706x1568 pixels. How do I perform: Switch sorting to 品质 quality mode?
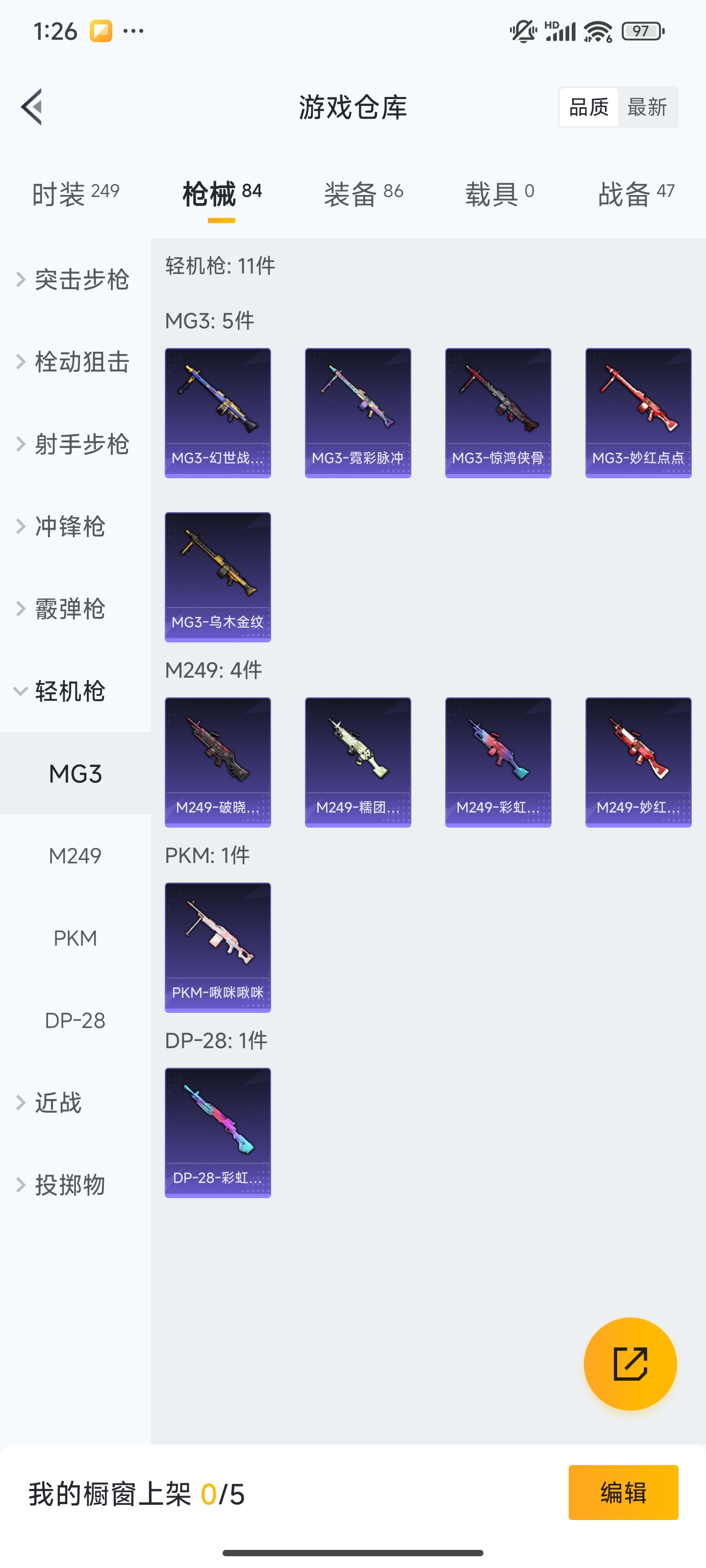[x=588, y=106]
